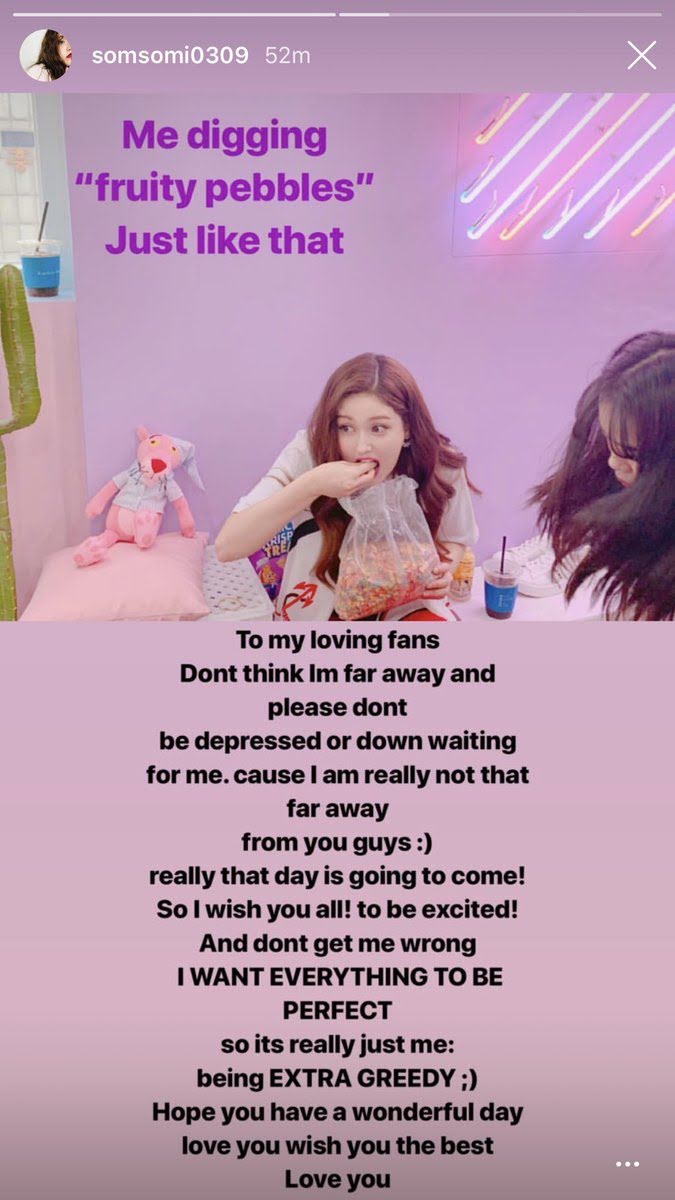The height and width of the screenshot is (1200, 675).
Task: Open somsomi0309's profile picture
Action: click(x=46, y=55)
